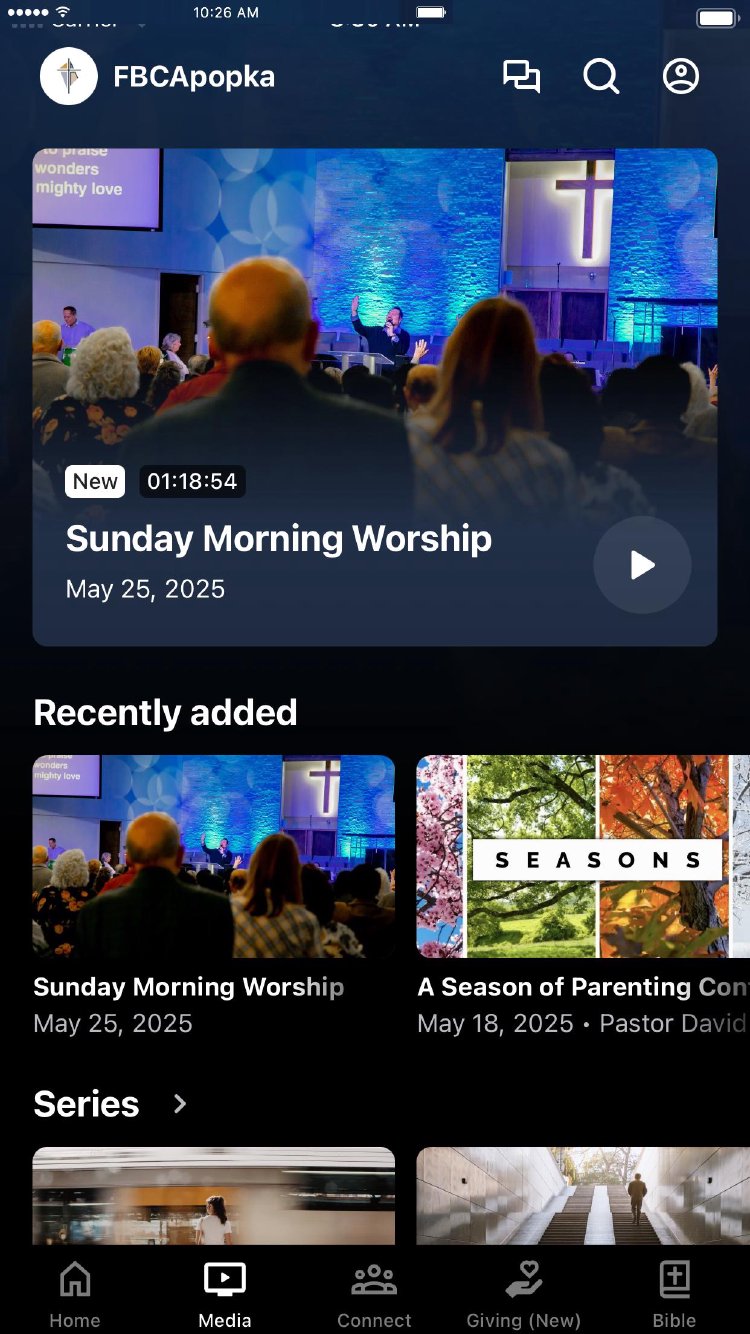This screenshot has height=1334, width=750.
Task: Switch to the Bible tab
Action: [x=675, y=1294]
